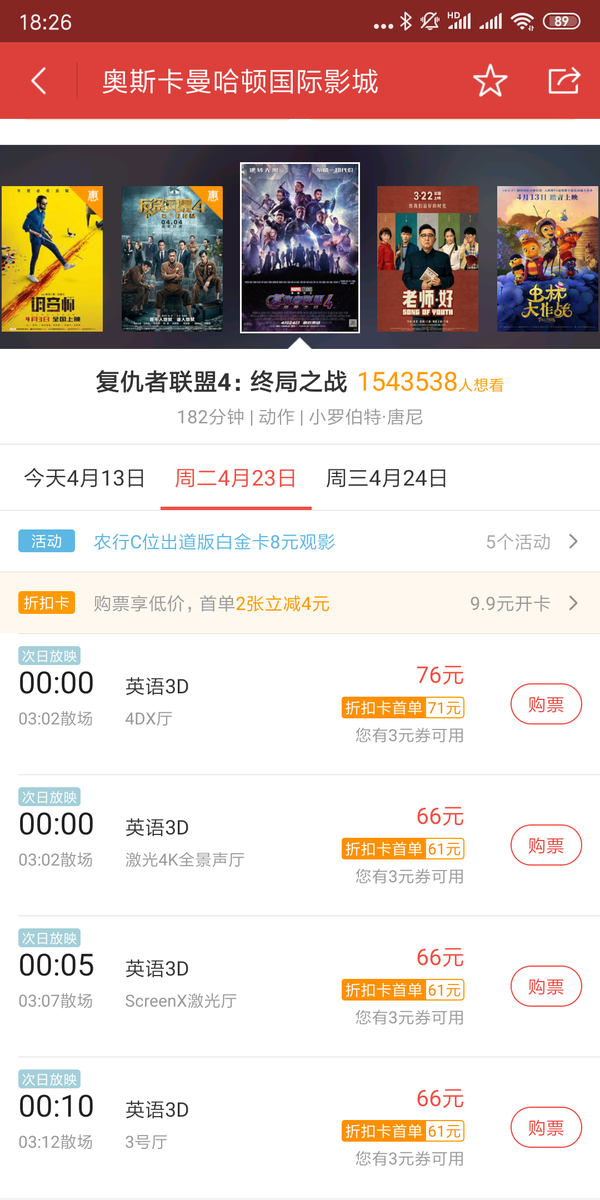Viewport: 600px width, 1200px height.
Task: Select the 虫林大作战 movie poster
Action: [x=547, y=258]
